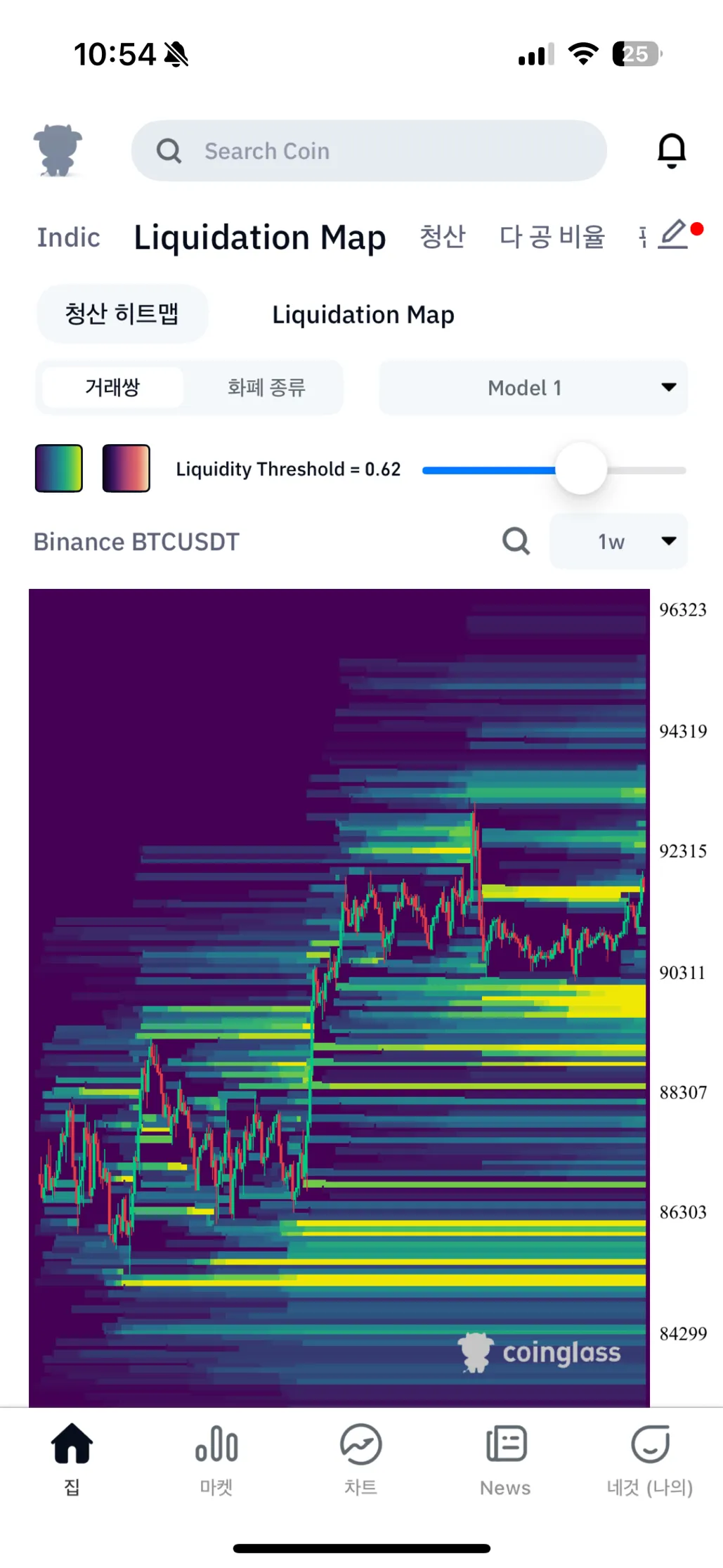Choose the 화폐 종류 segment
Screen dimensions: 723x1568
(x=266, y=387)
